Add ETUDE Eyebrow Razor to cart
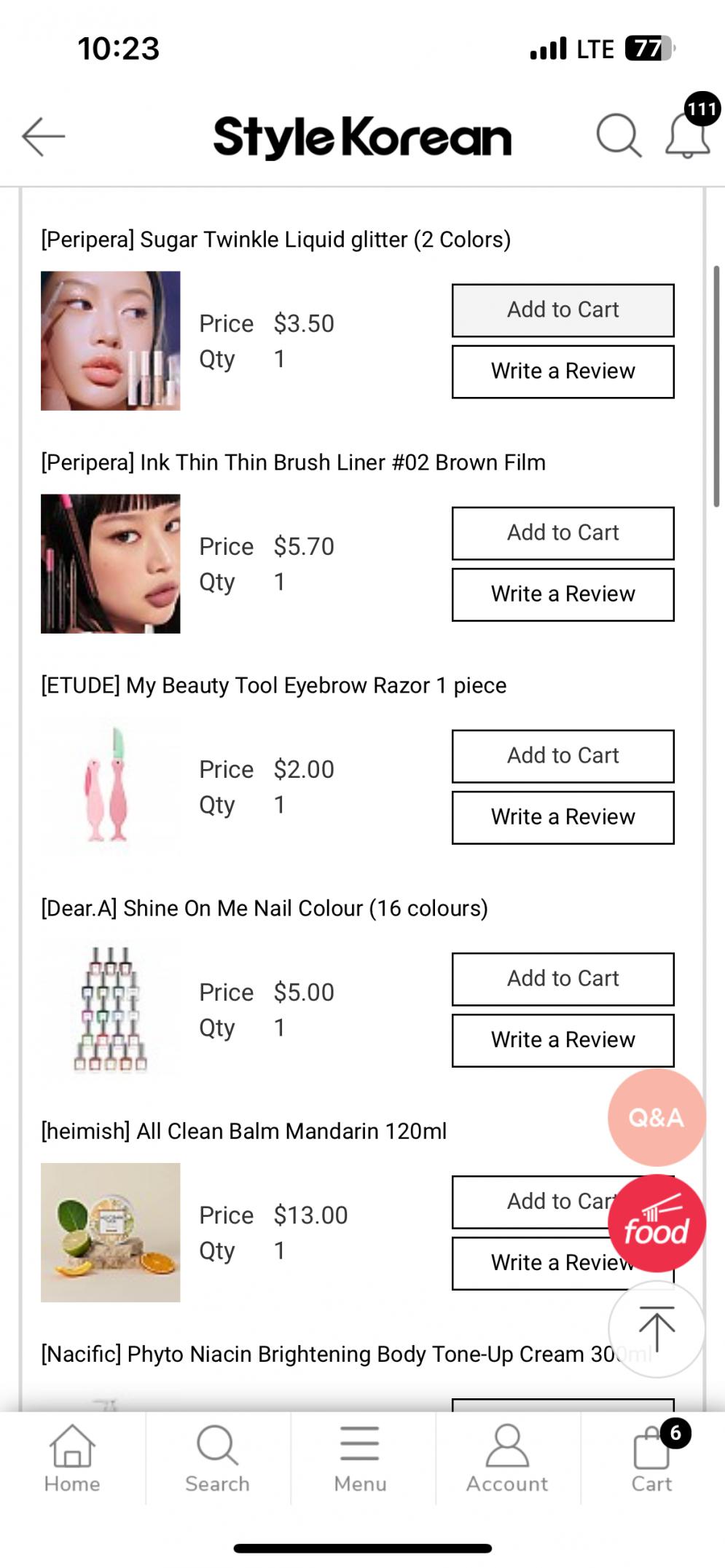 pyautogui.click(x=563, y=756)
